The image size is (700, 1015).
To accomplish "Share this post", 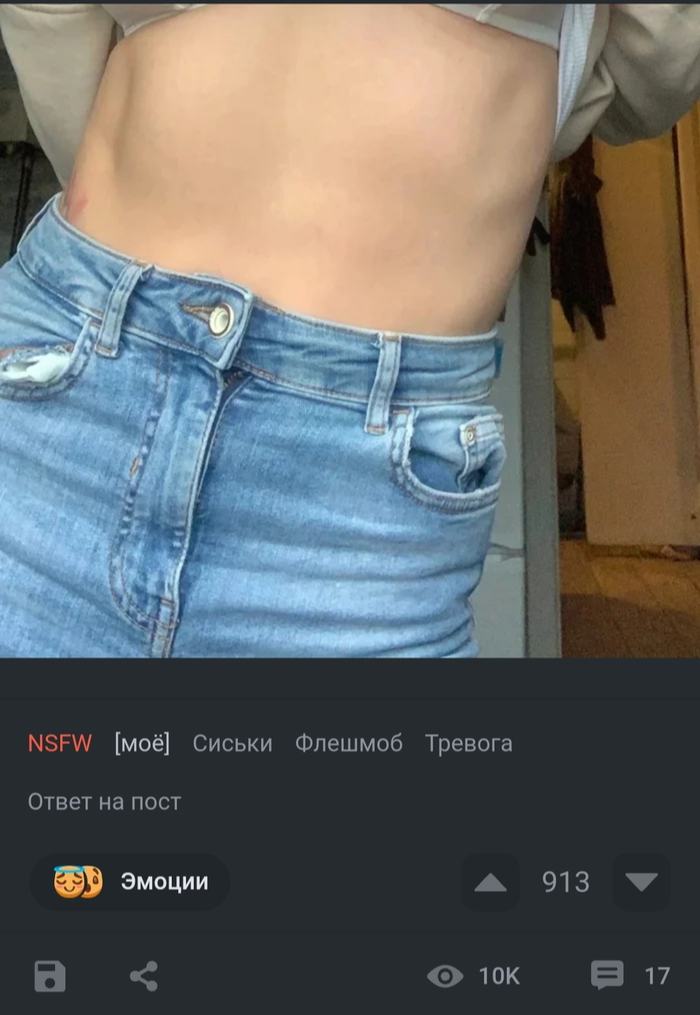I will (144, 976).
